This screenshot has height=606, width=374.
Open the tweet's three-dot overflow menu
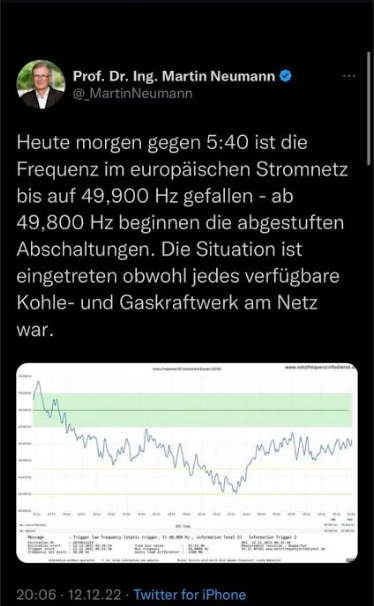349,76
